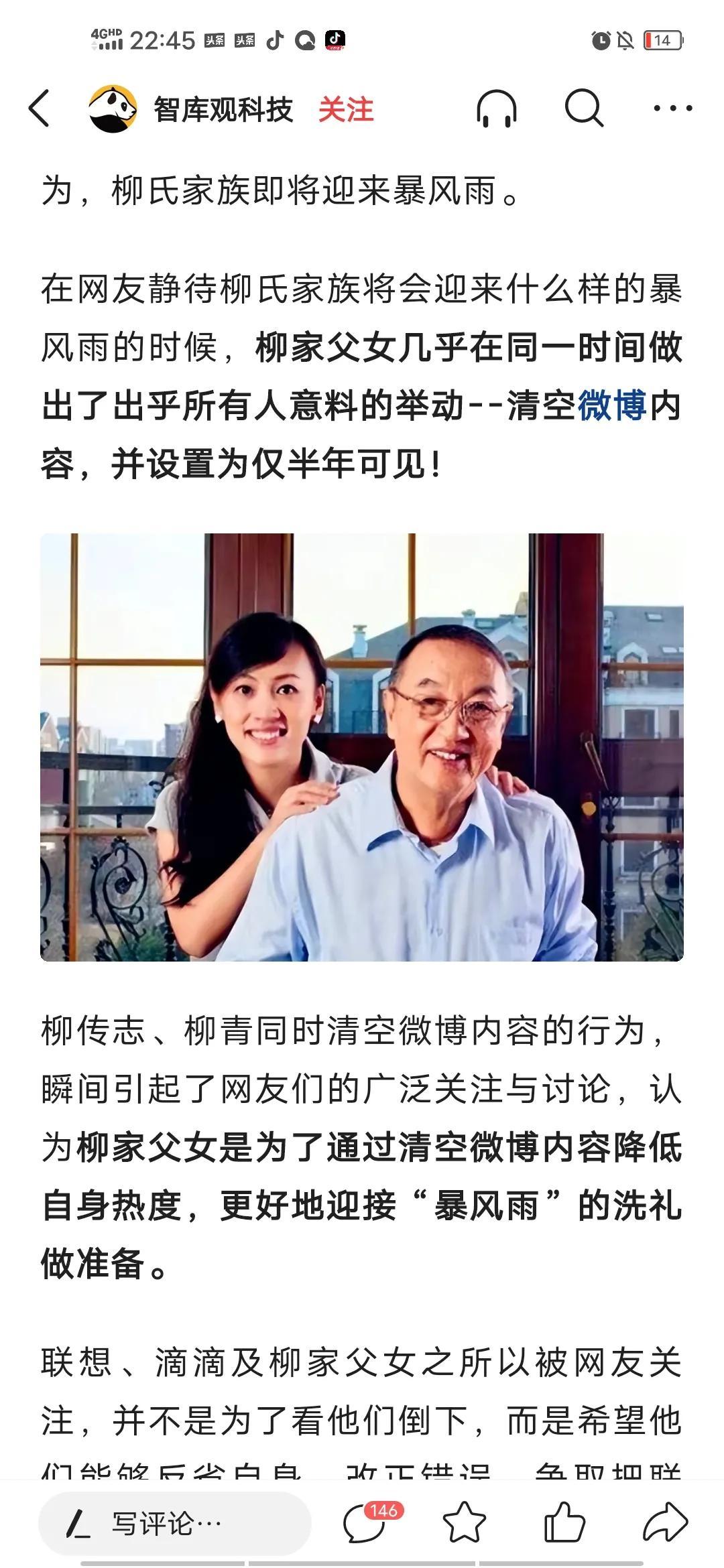Tap the 写评论 comment field
724x1568 pixels.
[x=175, y=1524]
